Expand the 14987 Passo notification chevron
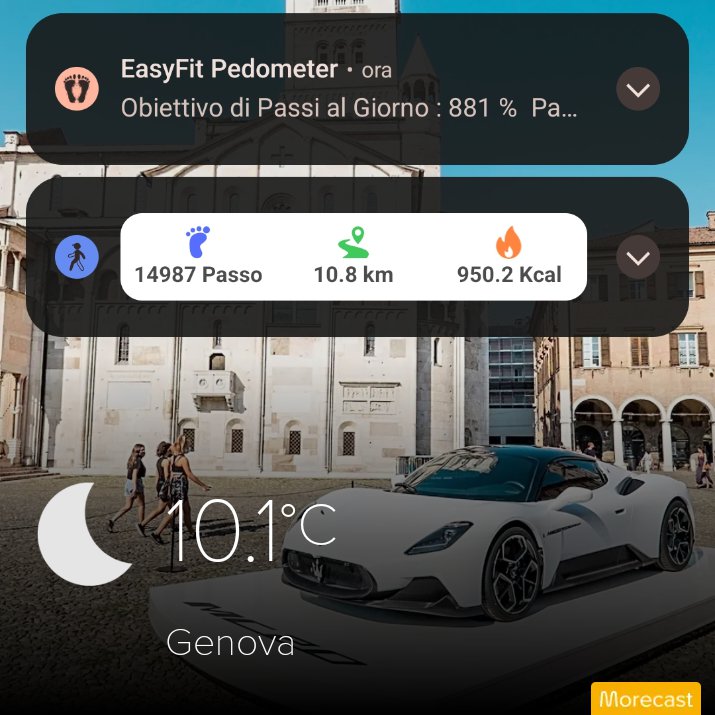Image resolution: width=715 pixels, height=715 pixels. click(x=637, y=257)
